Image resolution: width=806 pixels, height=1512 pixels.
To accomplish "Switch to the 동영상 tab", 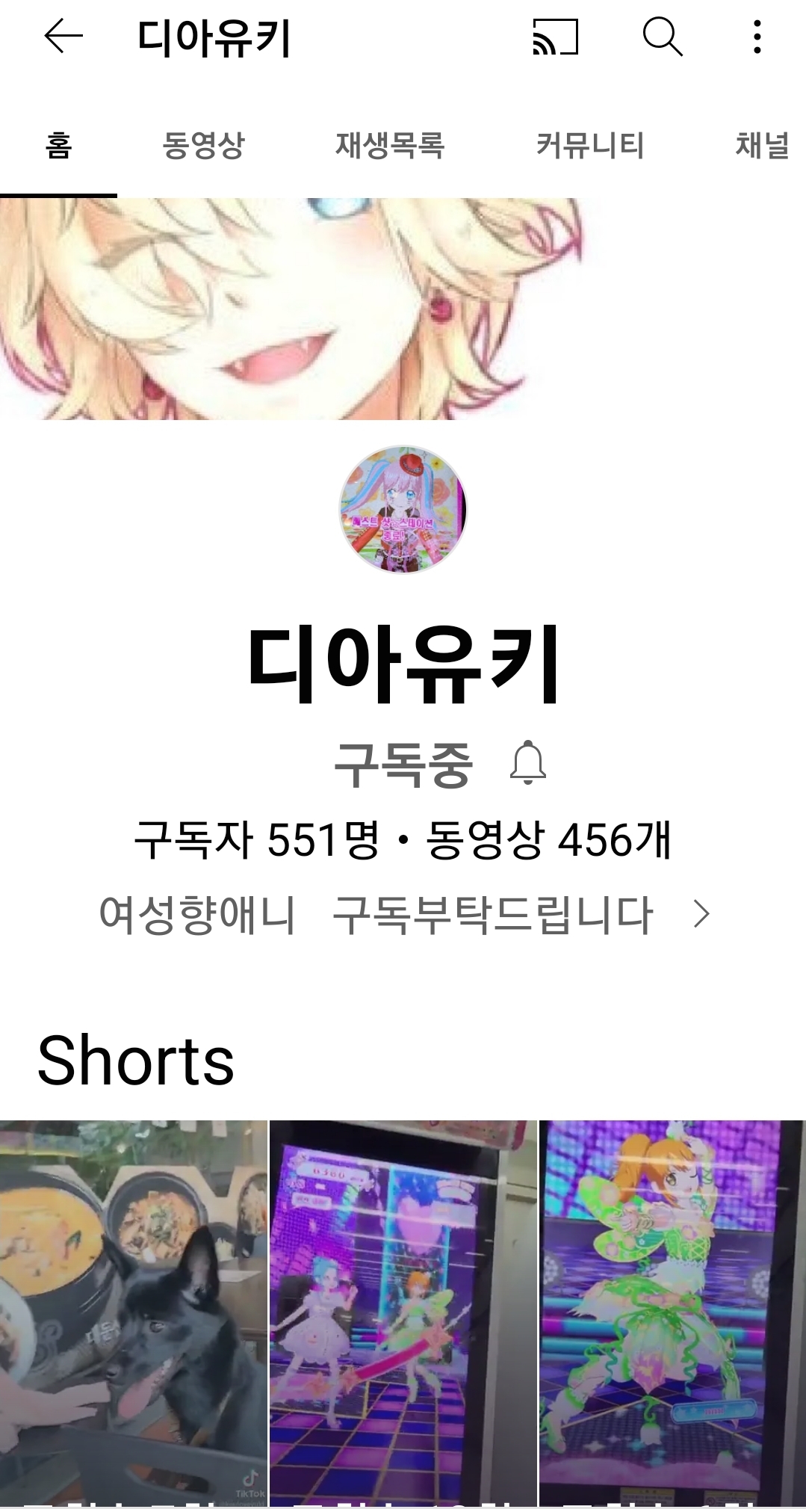I will 203,145.
